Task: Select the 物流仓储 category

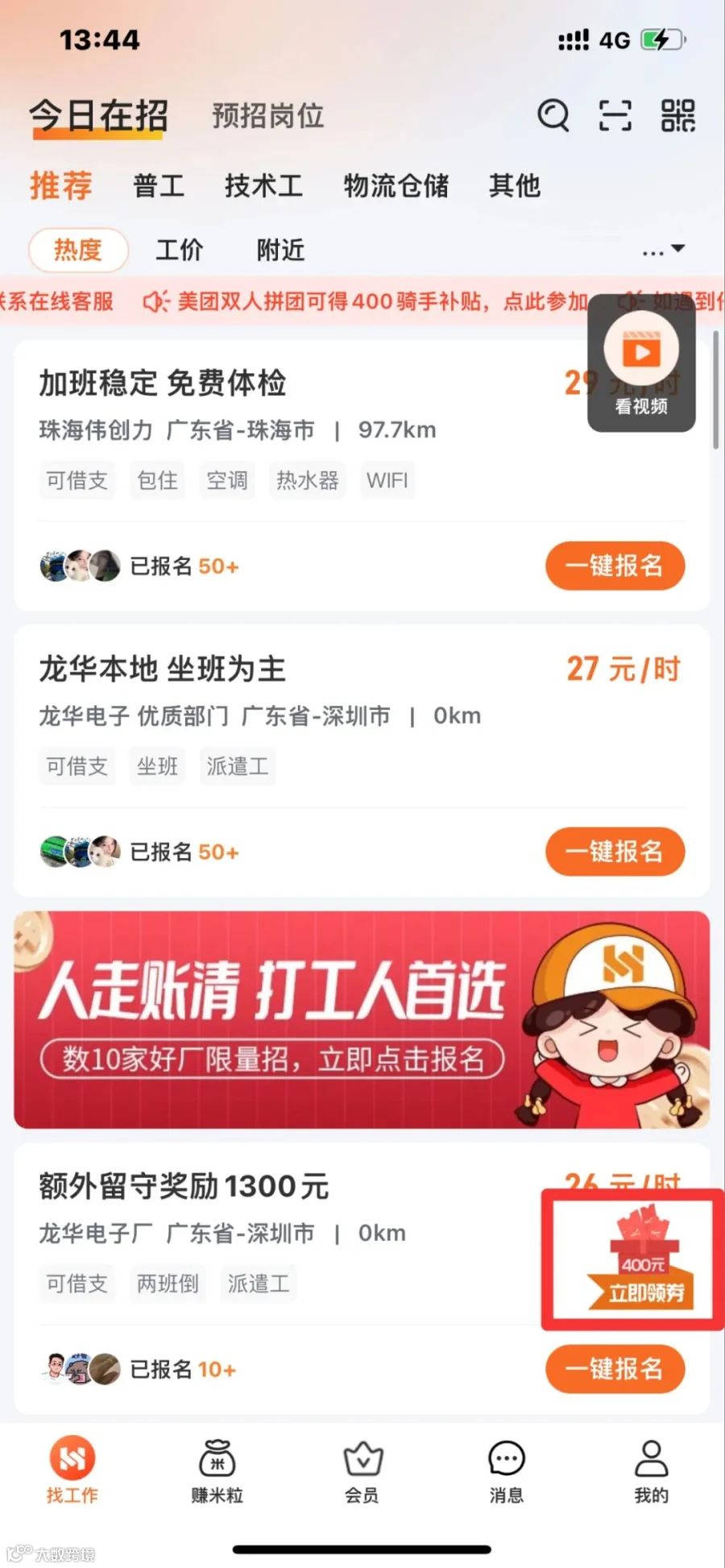Action: click(396, 186)
